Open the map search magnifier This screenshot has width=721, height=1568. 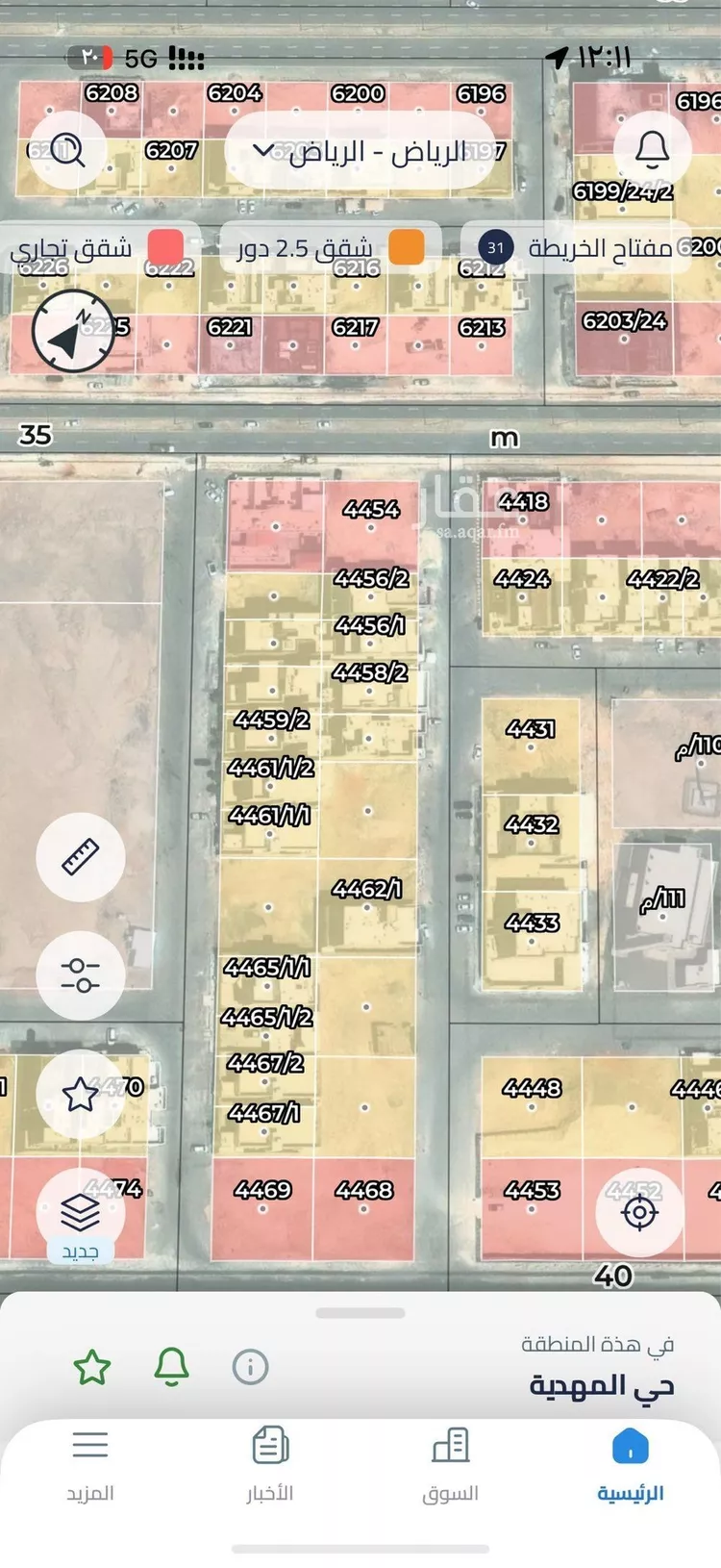(x=65, y=149)
